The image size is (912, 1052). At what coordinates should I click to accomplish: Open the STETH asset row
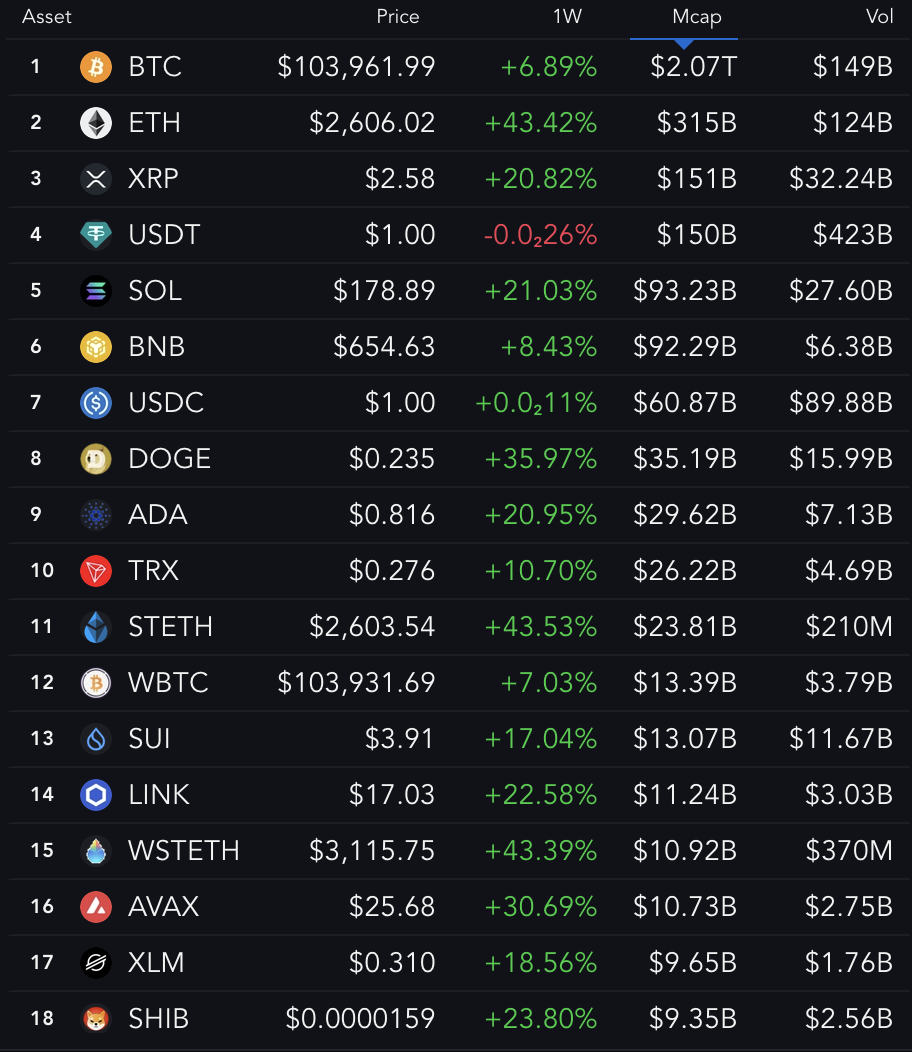170,627
